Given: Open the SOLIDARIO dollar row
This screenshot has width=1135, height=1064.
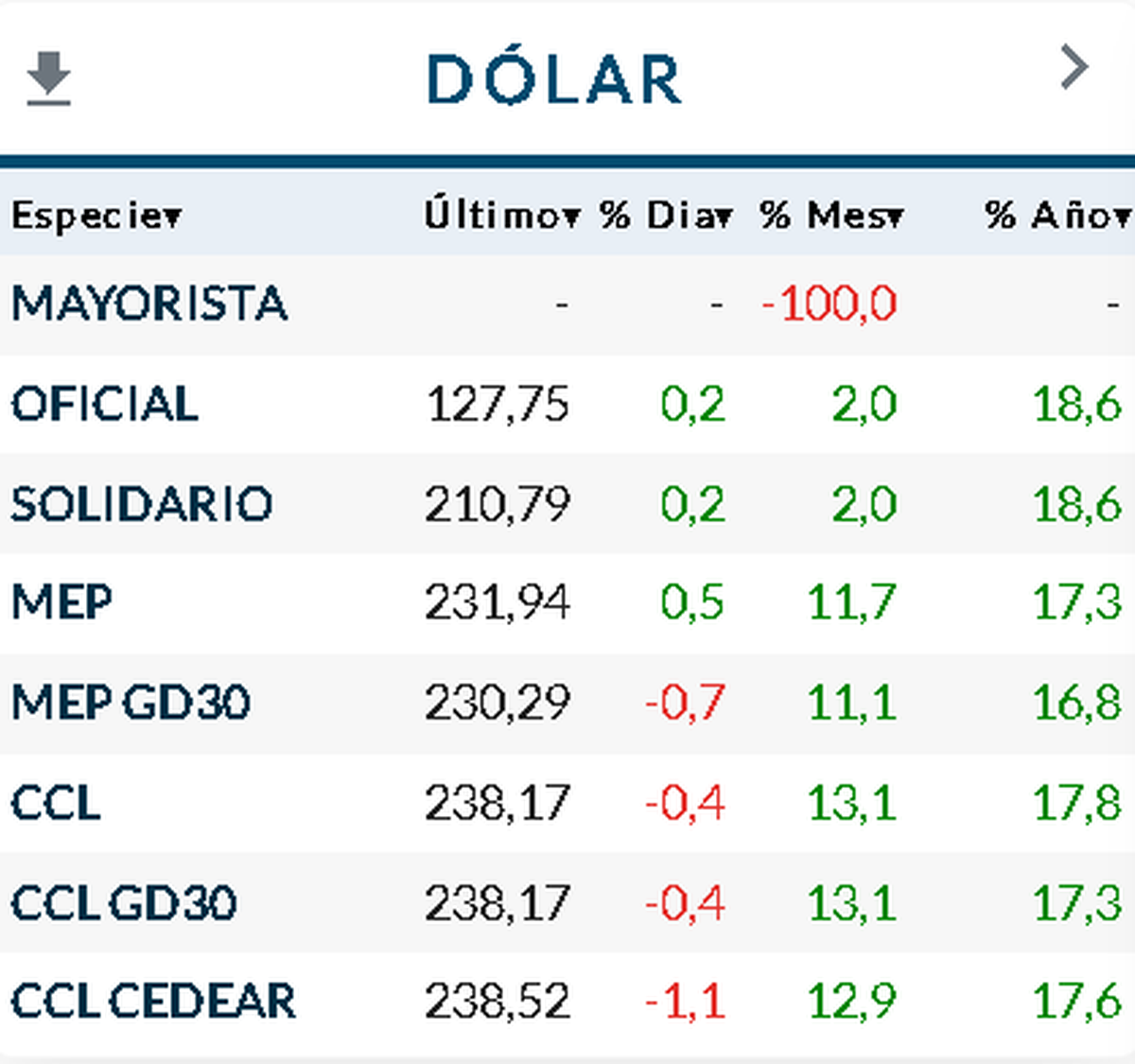Looking at the screenshot, I should (x=142, y=503).
